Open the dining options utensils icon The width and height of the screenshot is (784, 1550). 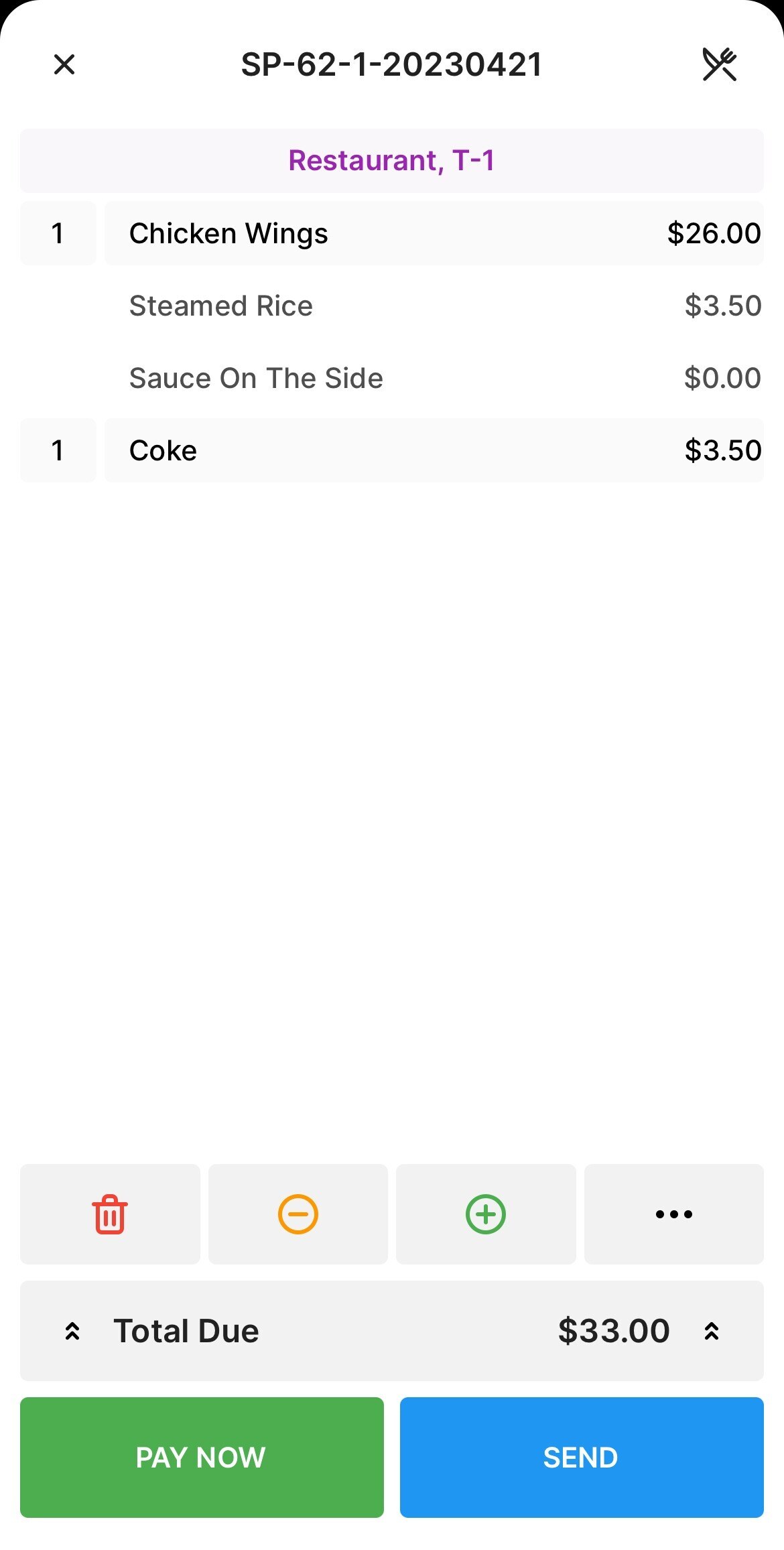(x=720, y=64)
